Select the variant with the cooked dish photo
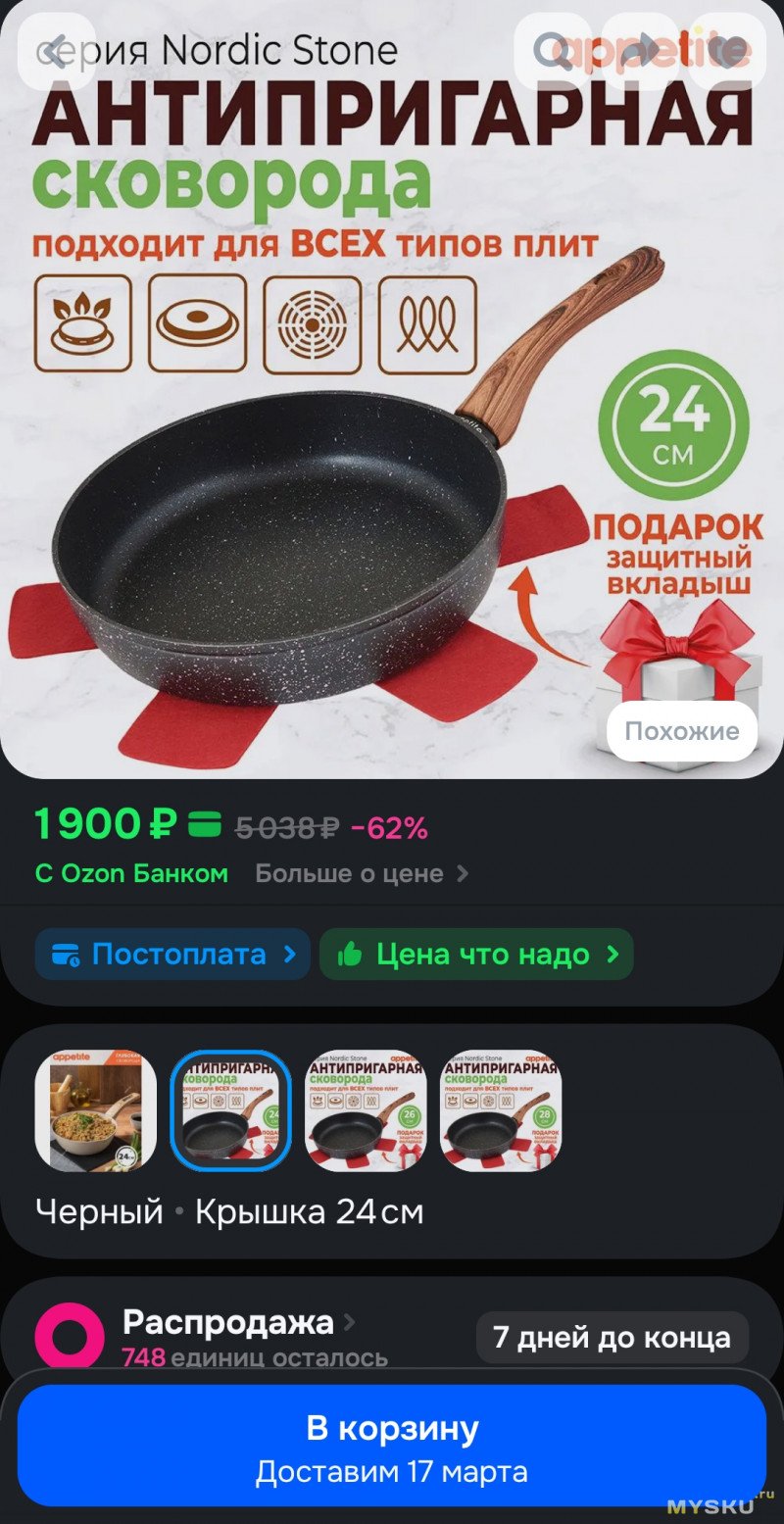Viewport: 784px width, 1524px height. tap(96, 1111)
